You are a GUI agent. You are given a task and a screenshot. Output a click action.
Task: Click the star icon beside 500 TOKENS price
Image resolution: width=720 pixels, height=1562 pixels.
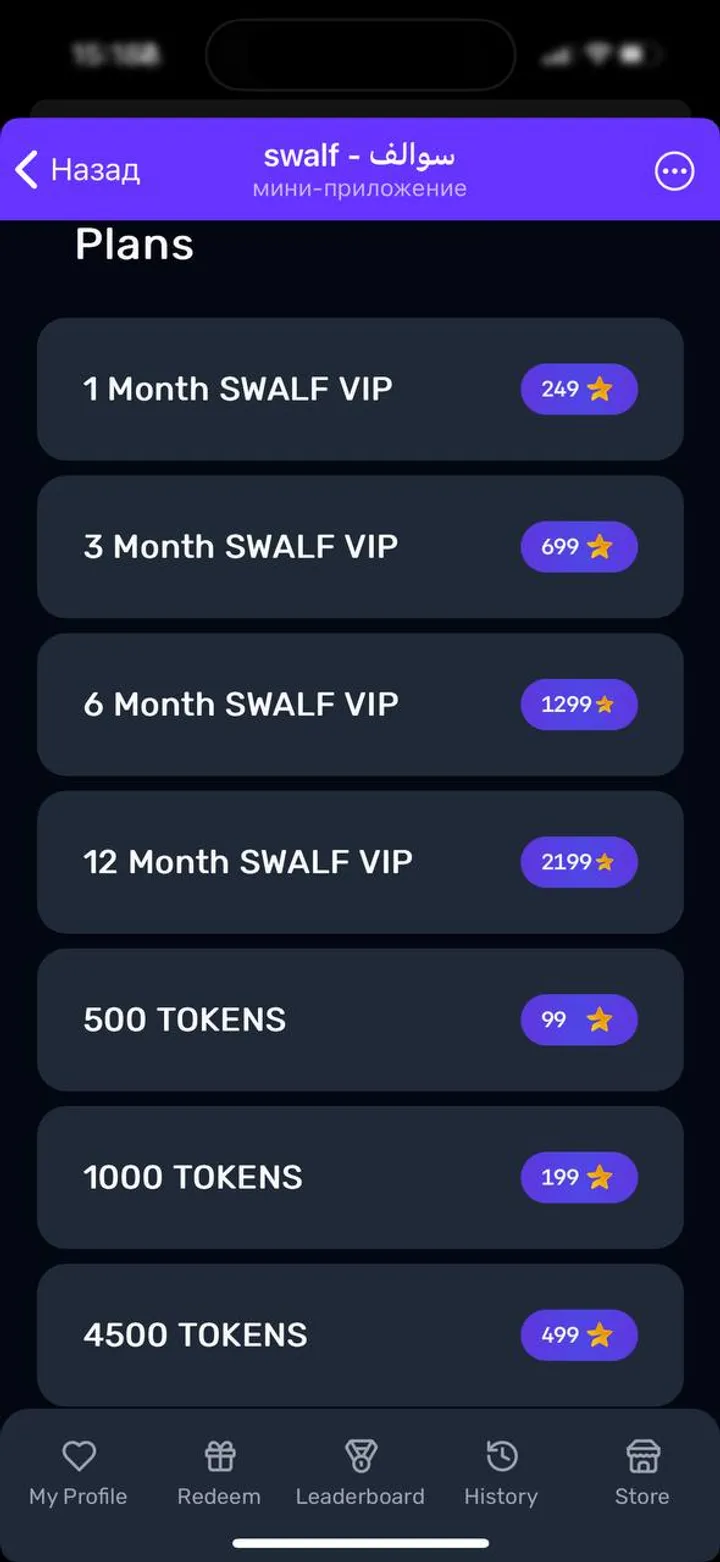(600, 1019)
